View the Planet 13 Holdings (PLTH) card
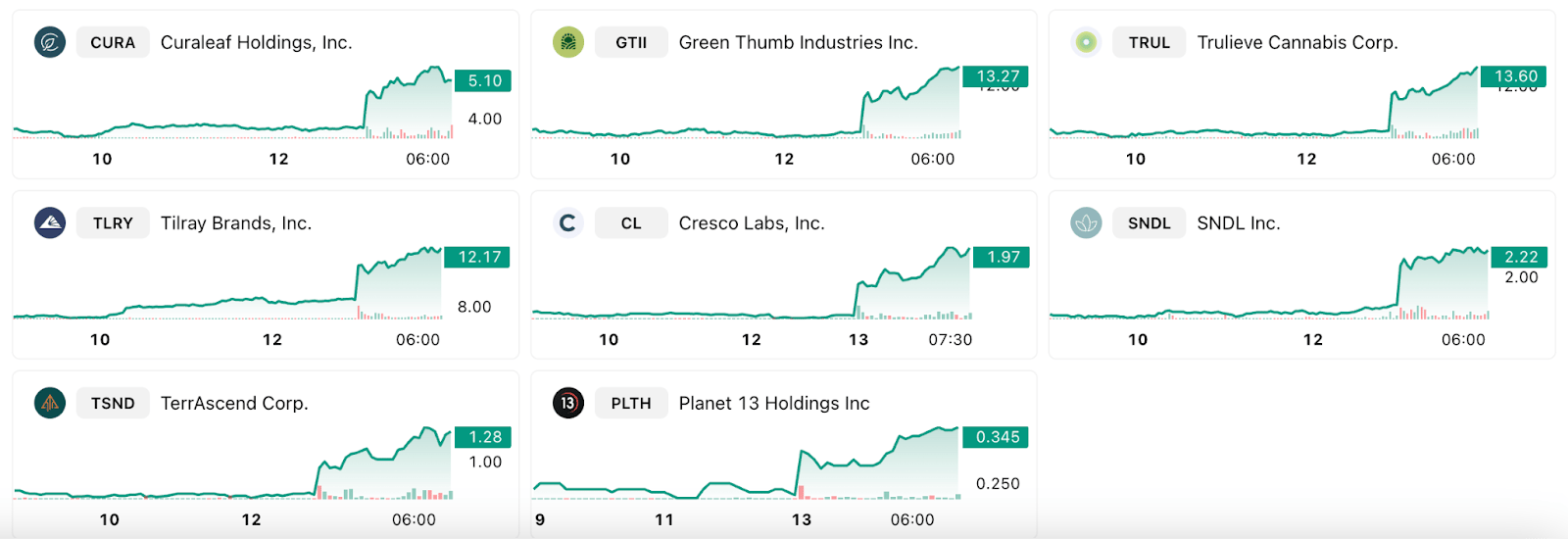The width and height of the screenshot is (1568, 539). pos(773,404)
